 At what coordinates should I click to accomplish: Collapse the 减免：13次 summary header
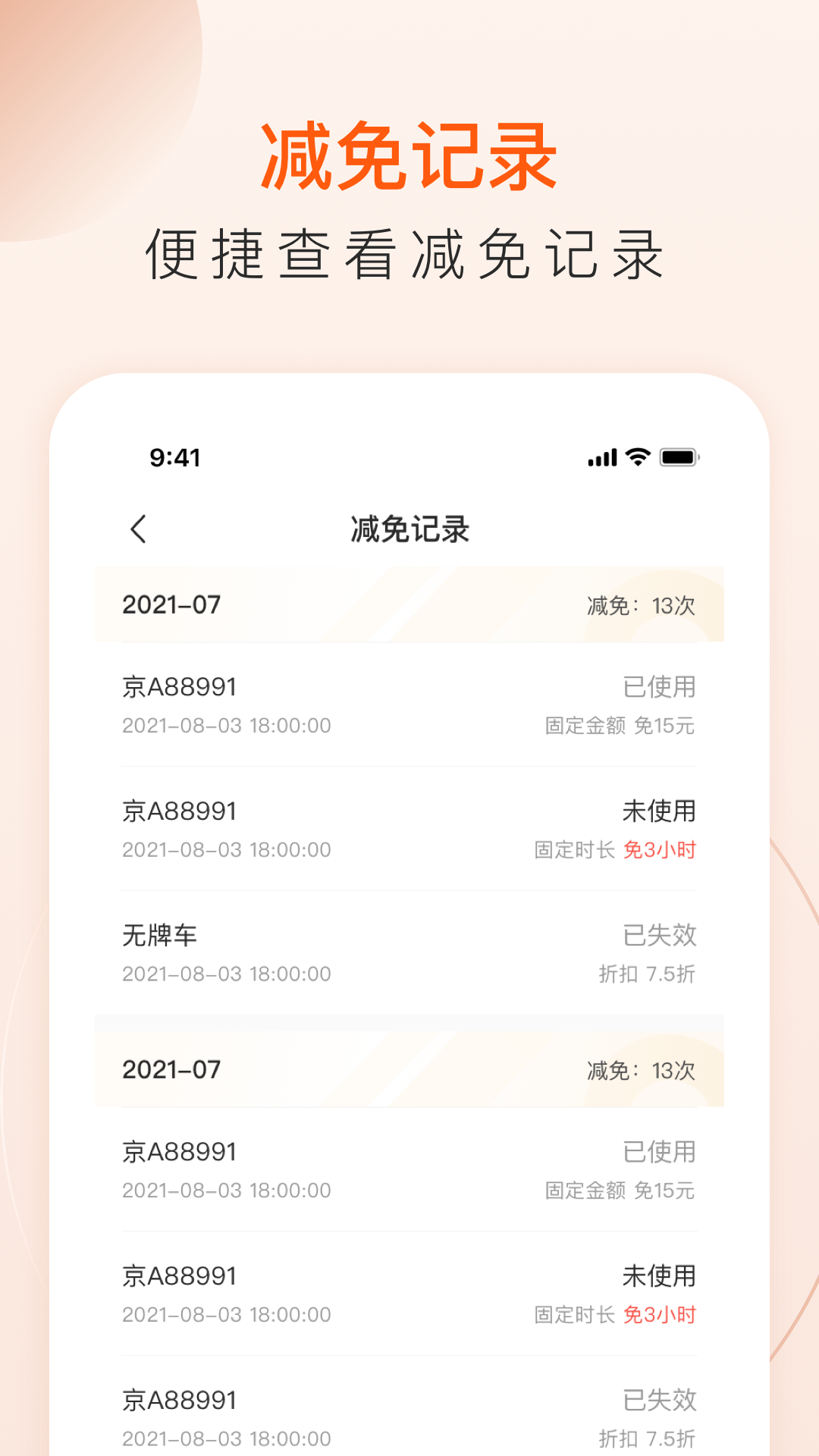tap(640, 606)
